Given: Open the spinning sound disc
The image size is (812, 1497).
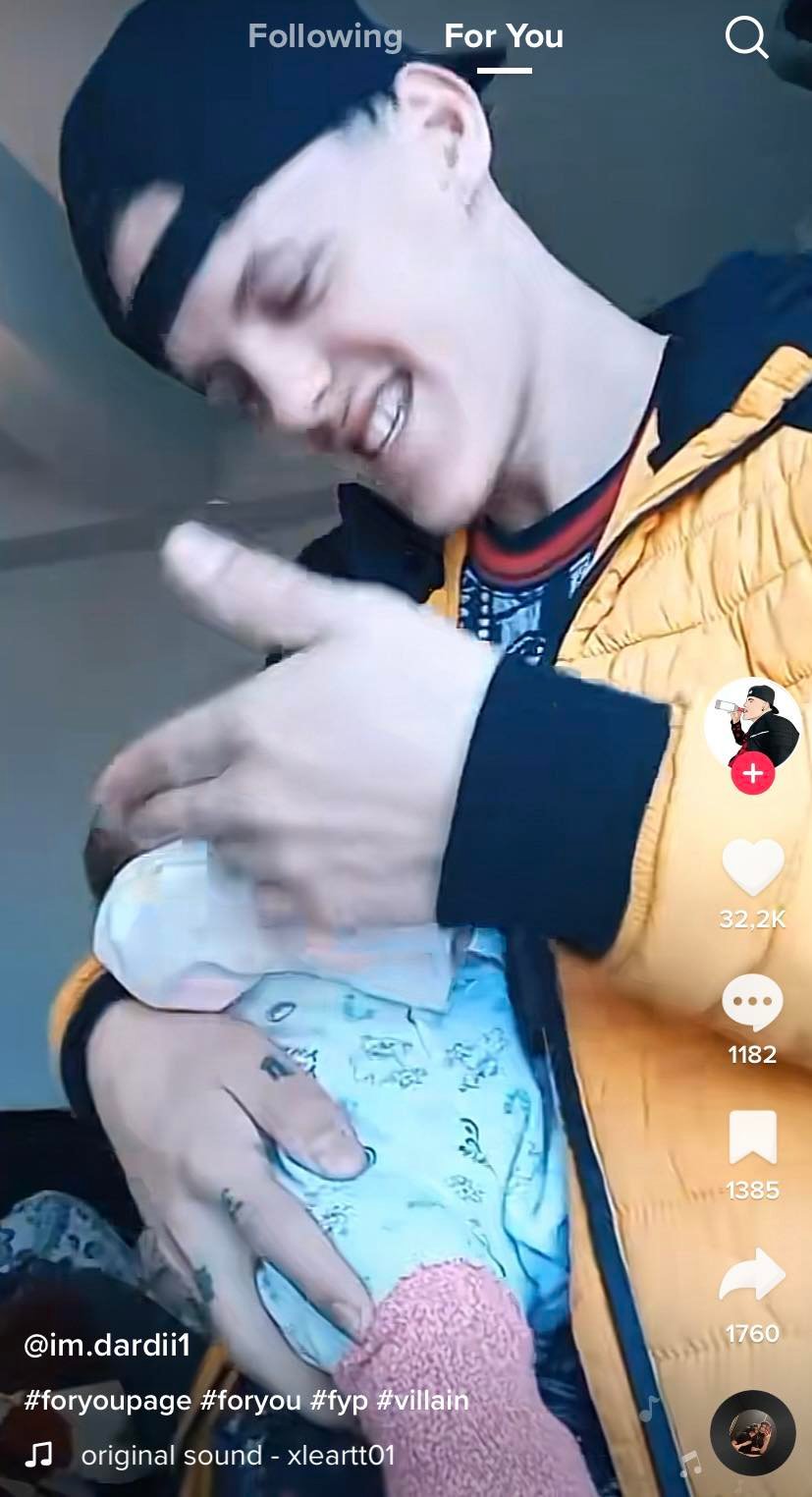Looking at the screenshot, I should 753,1433.
